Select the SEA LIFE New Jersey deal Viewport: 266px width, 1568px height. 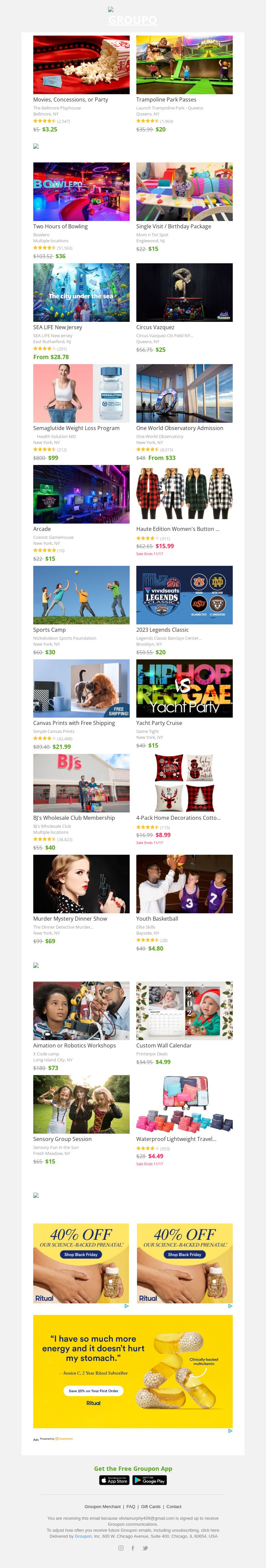pos(81,293)
